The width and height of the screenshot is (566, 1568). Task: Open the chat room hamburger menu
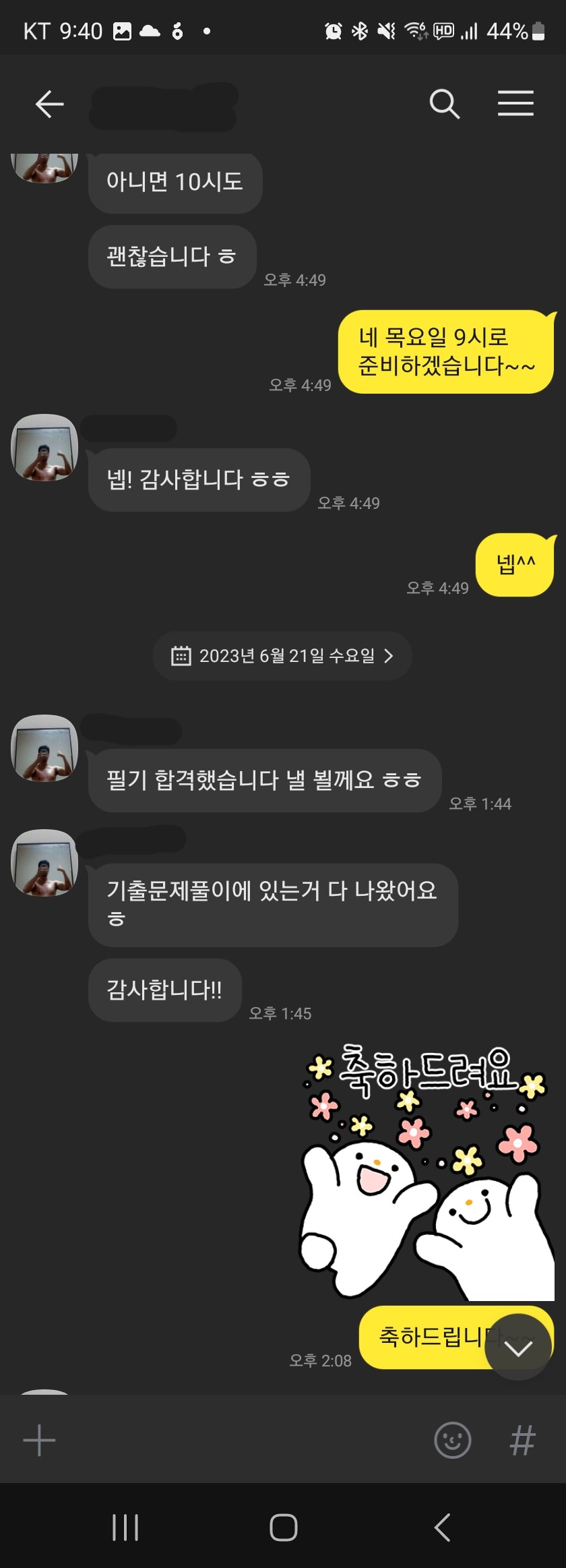coord(515,104)
